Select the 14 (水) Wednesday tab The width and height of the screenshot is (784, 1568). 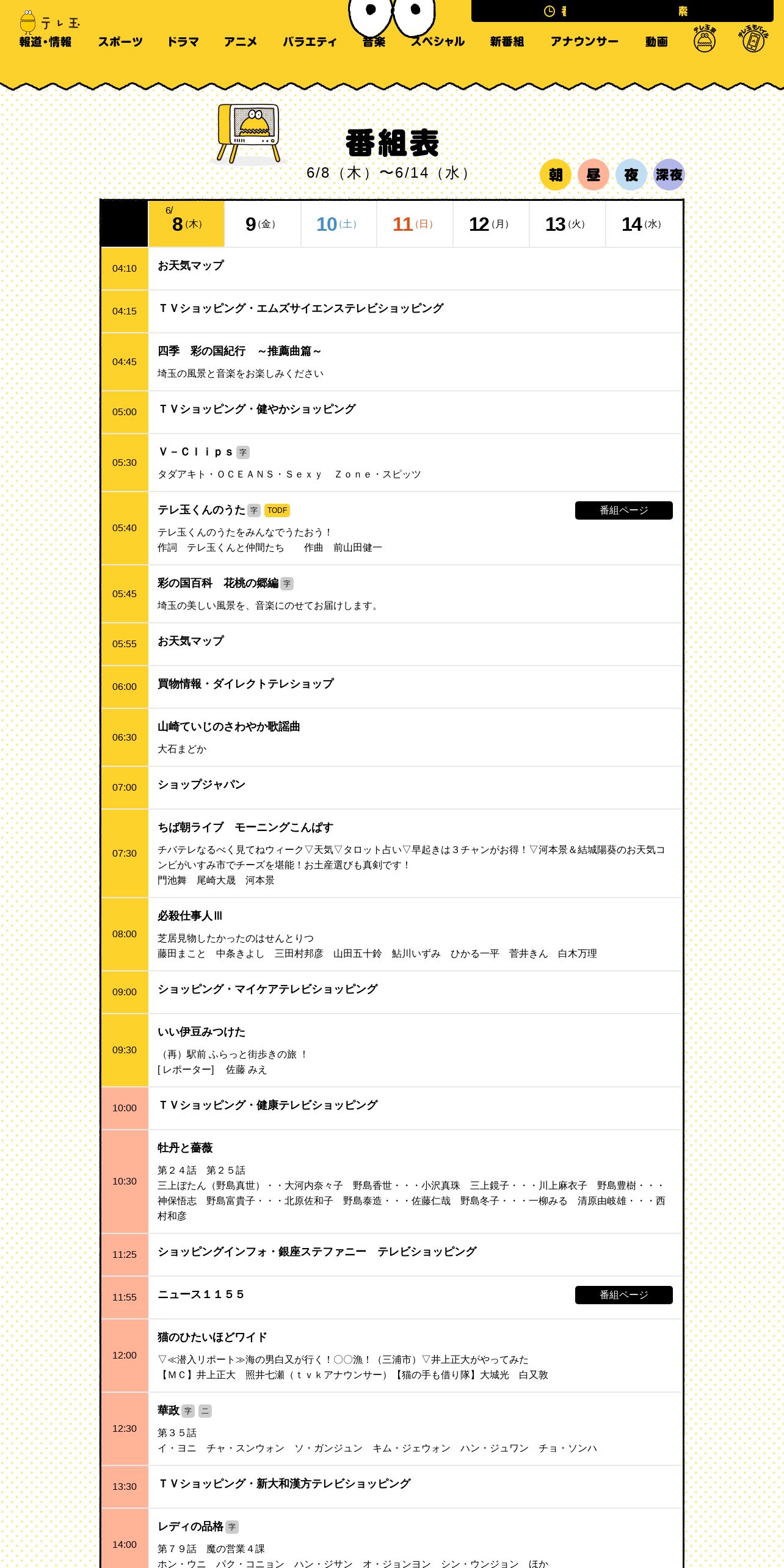point(644,224)
